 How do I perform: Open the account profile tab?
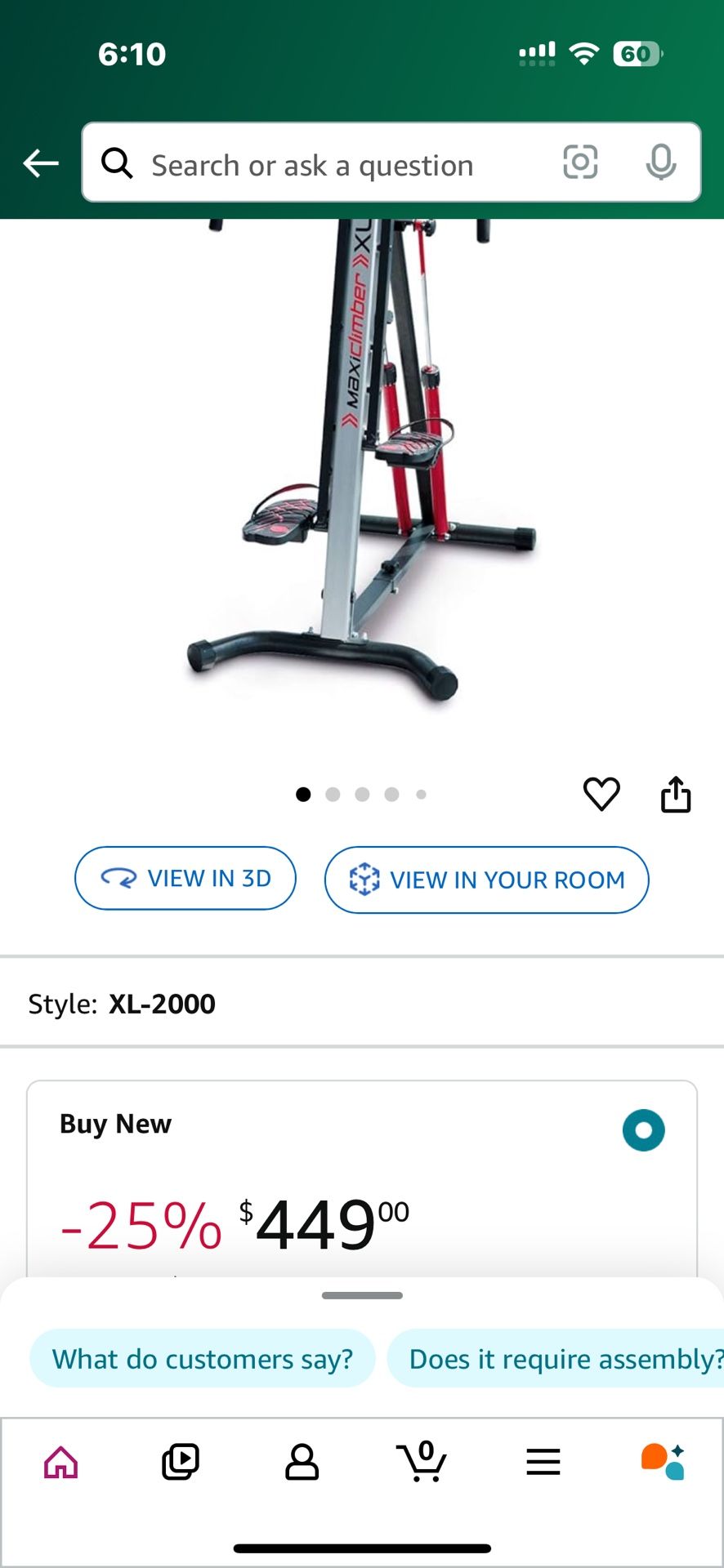click(302, 1462)
